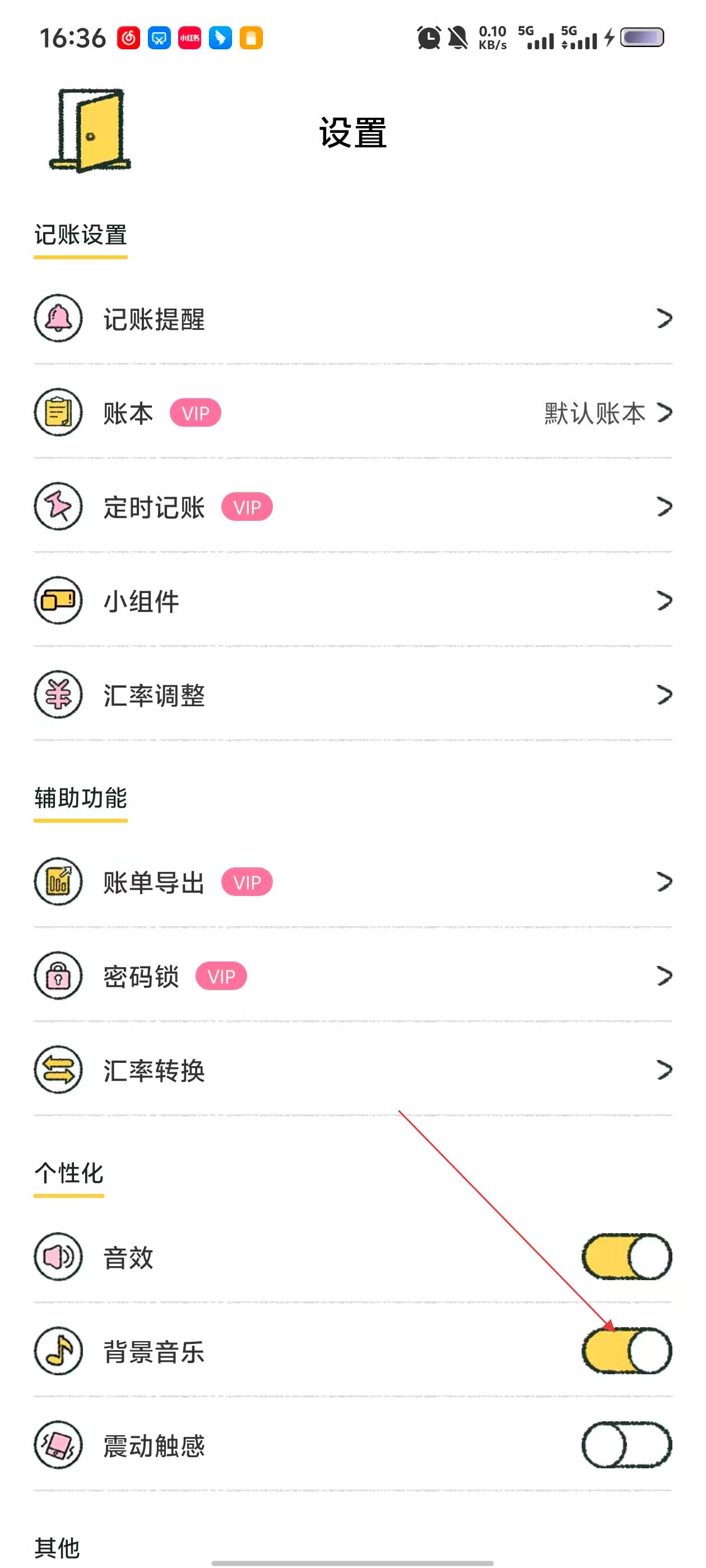
Task: Open the 账本 ledger row
Action: point(352,413)
